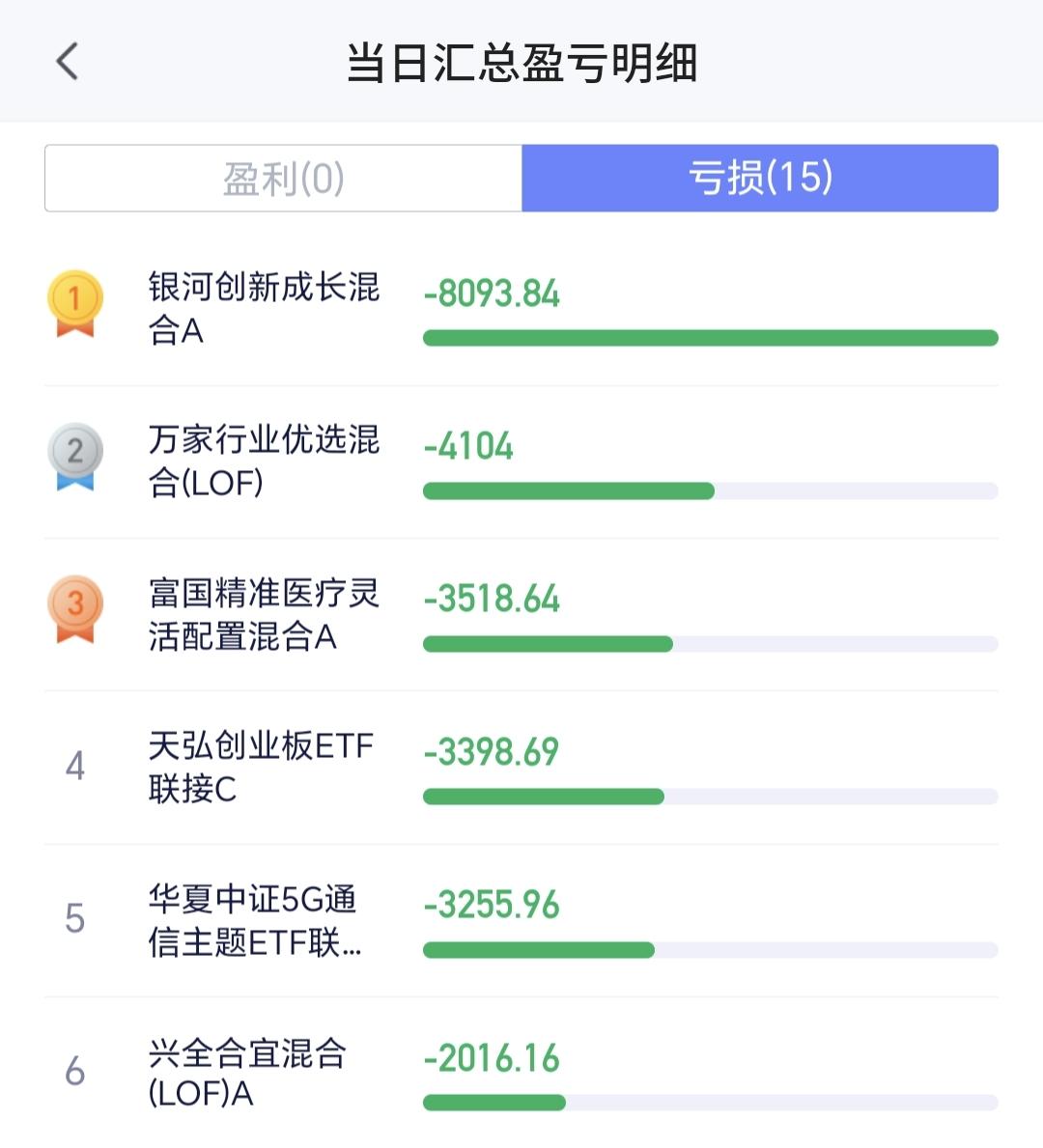View 富国精准医疗灵活配置混合A

[264, 614]
